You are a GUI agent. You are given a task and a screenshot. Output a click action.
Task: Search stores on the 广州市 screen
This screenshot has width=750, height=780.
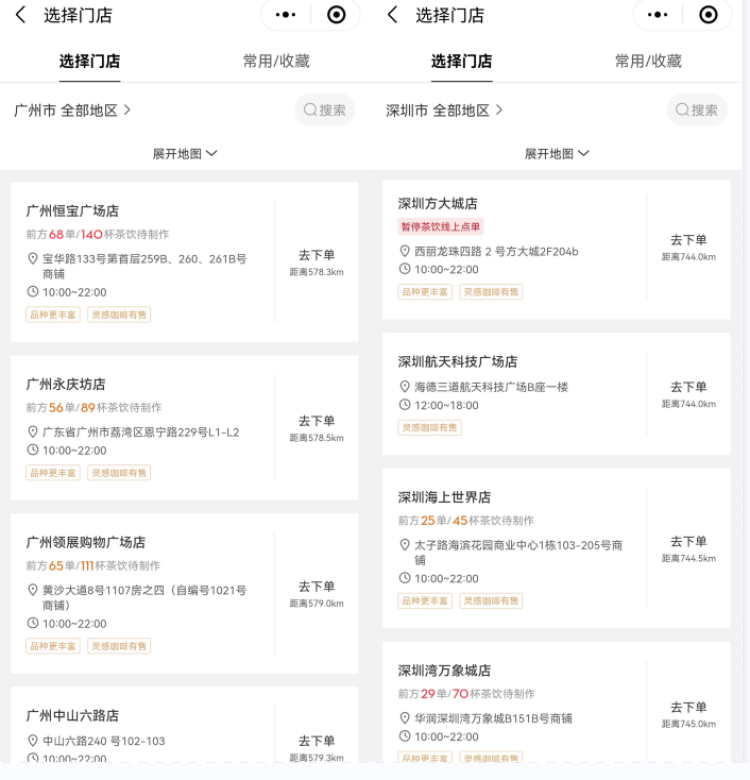point(325,110)
